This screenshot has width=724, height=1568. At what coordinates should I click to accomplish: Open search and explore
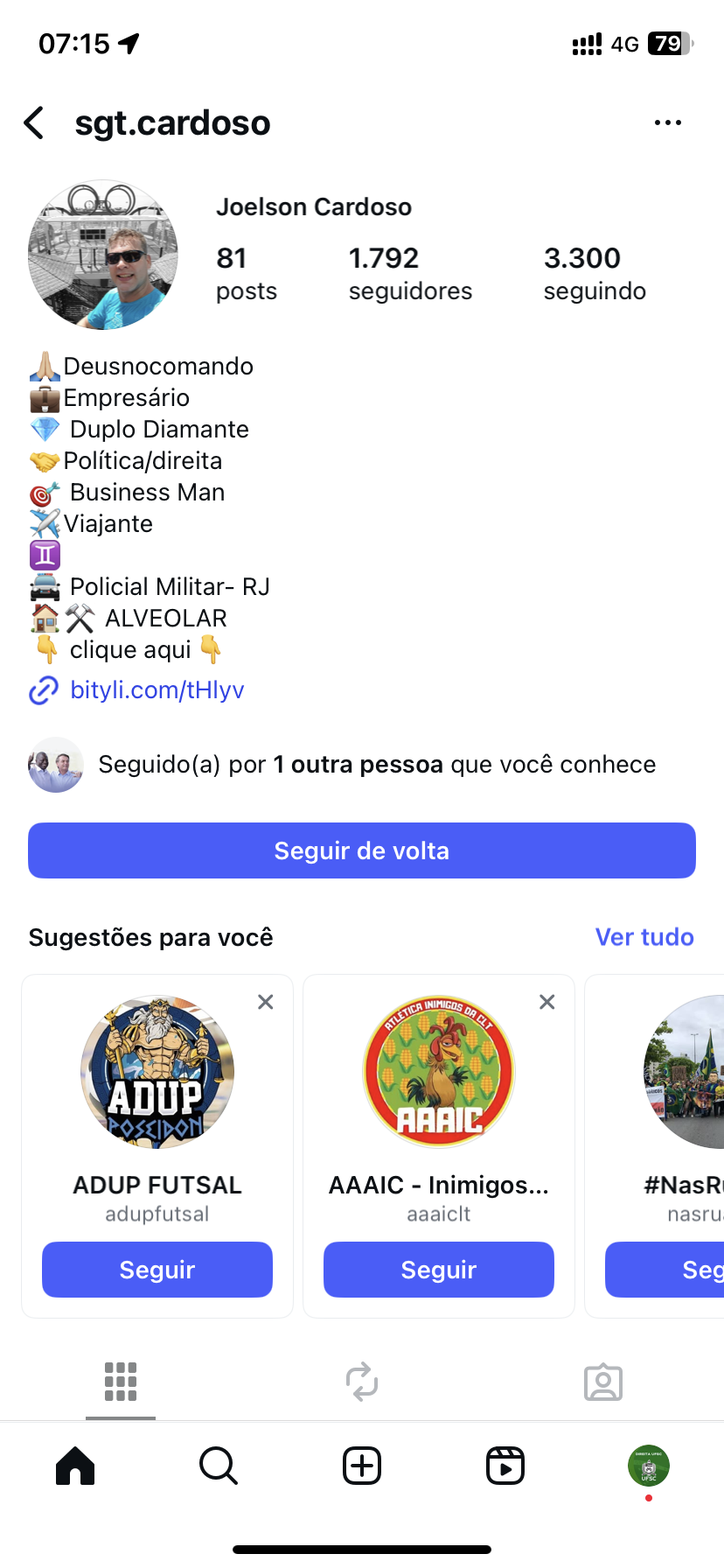pyautogui.click(x=219, y=1466)
